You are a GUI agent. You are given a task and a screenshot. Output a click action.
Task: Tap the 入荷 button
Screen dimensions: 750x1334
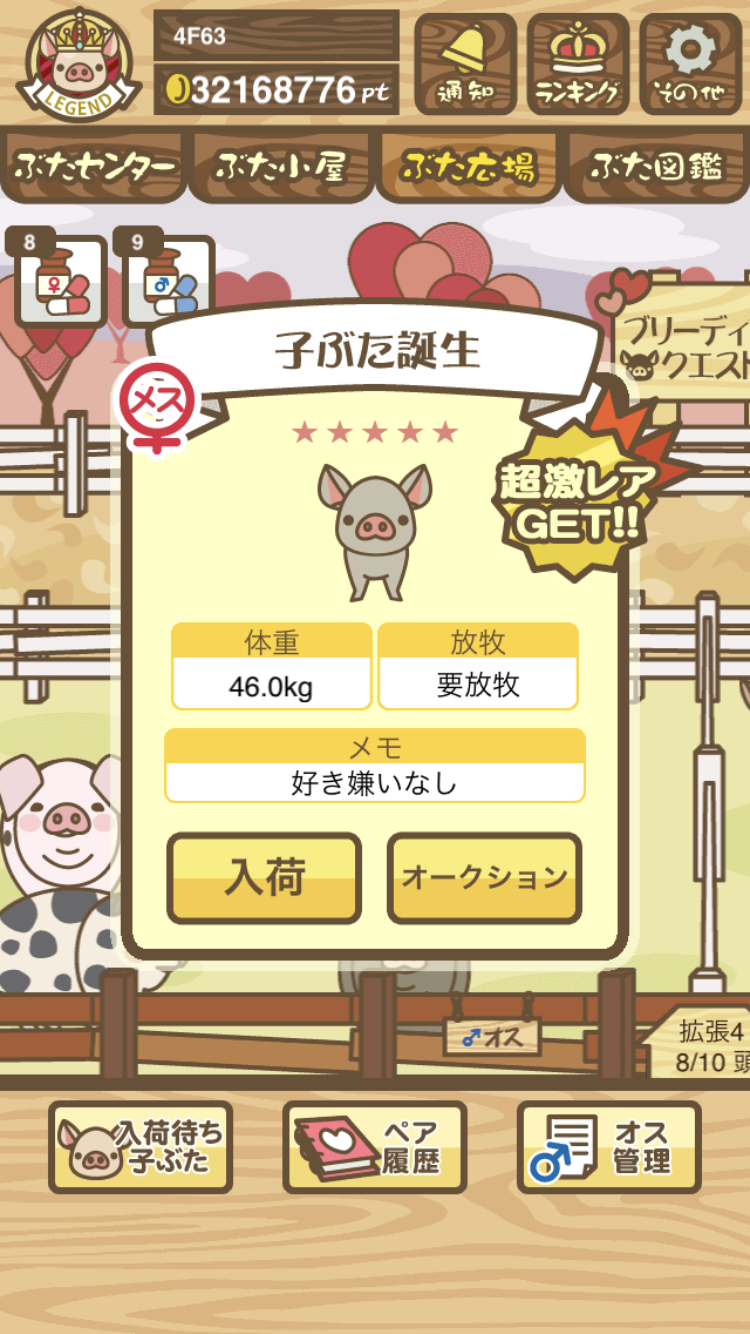coord(264,878)
